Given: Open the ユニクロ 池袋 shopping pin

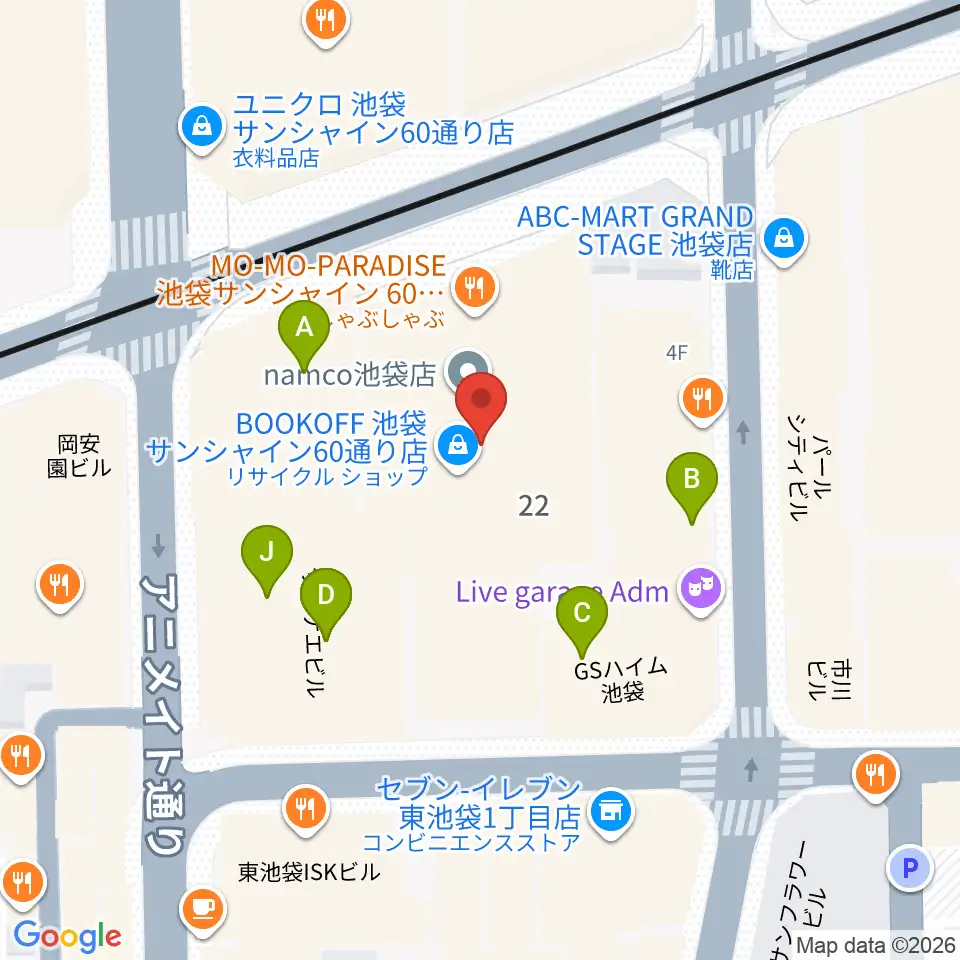Looking at the screenshot, I should (201, 129).
